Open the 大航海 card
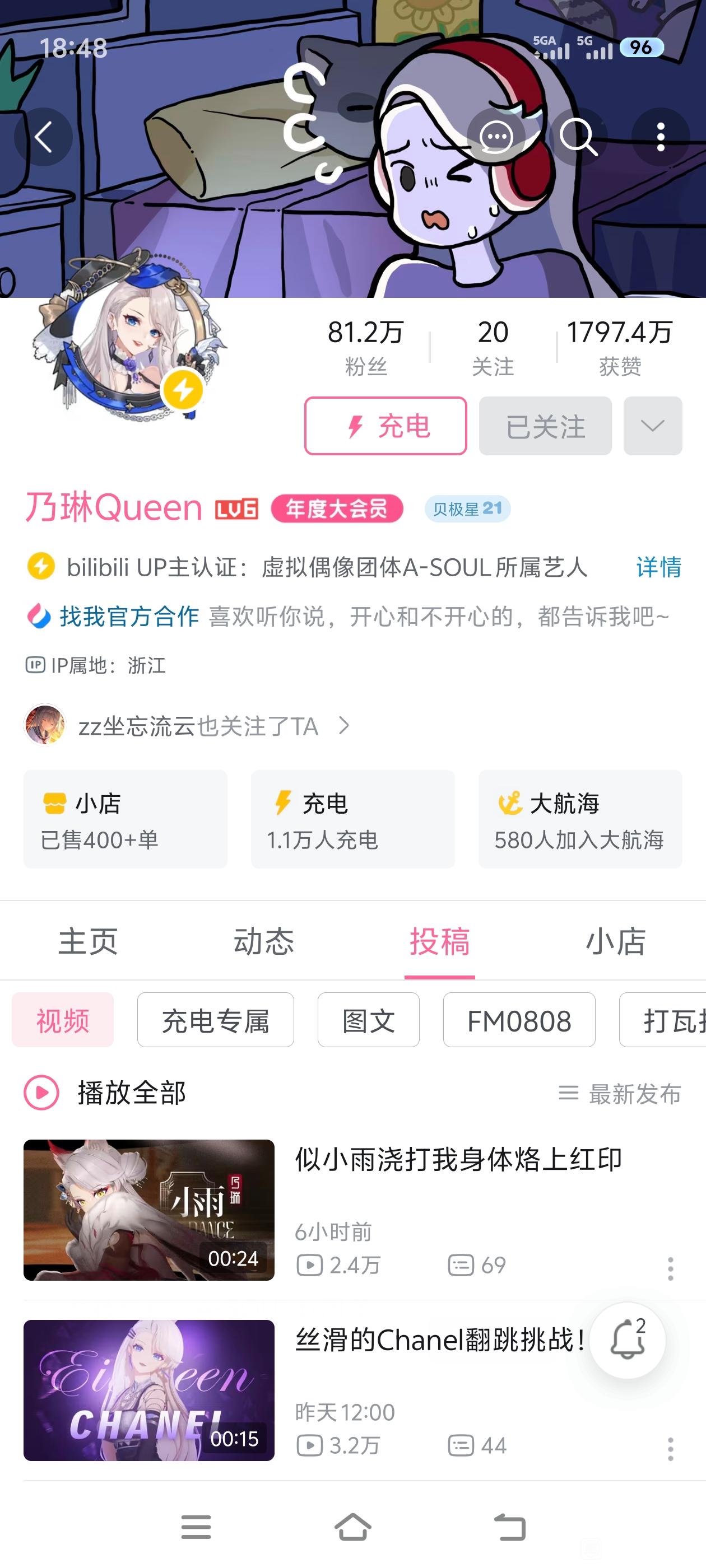 point(580,819)
